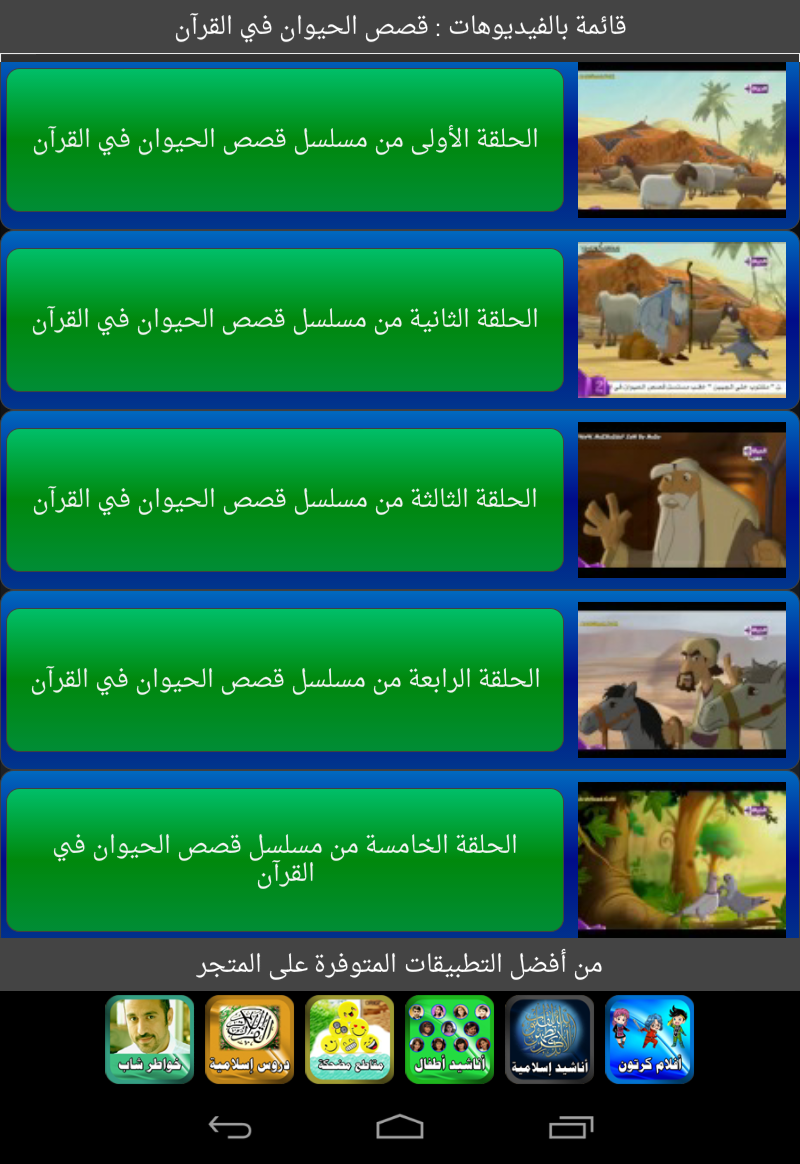Tap the first episode thumbnail with sheep
800x1164 pixels.
(x=682, y=140)
